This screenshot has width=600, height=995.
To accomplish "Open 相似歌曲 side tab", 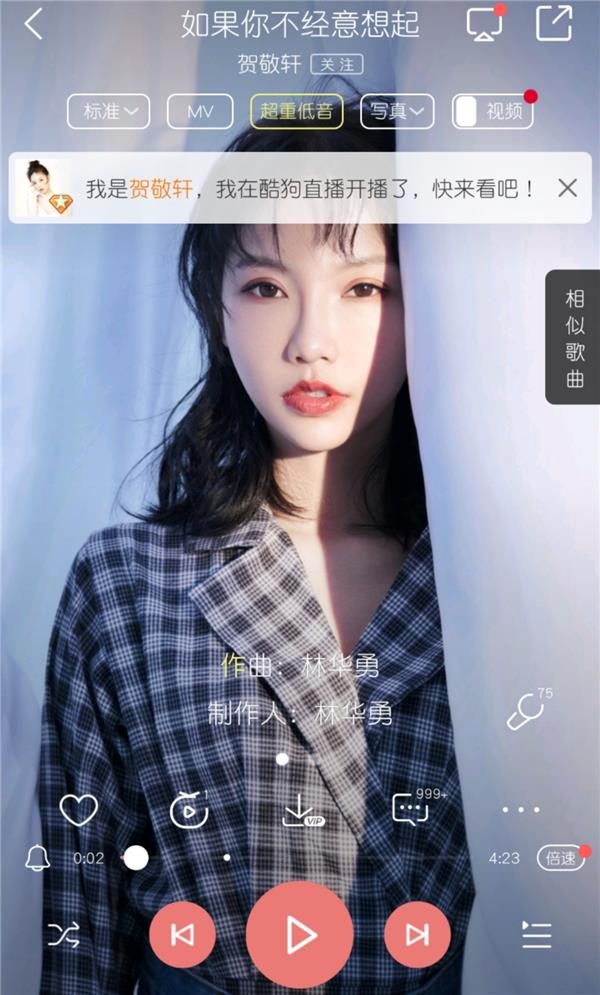I will pos(574,338).
